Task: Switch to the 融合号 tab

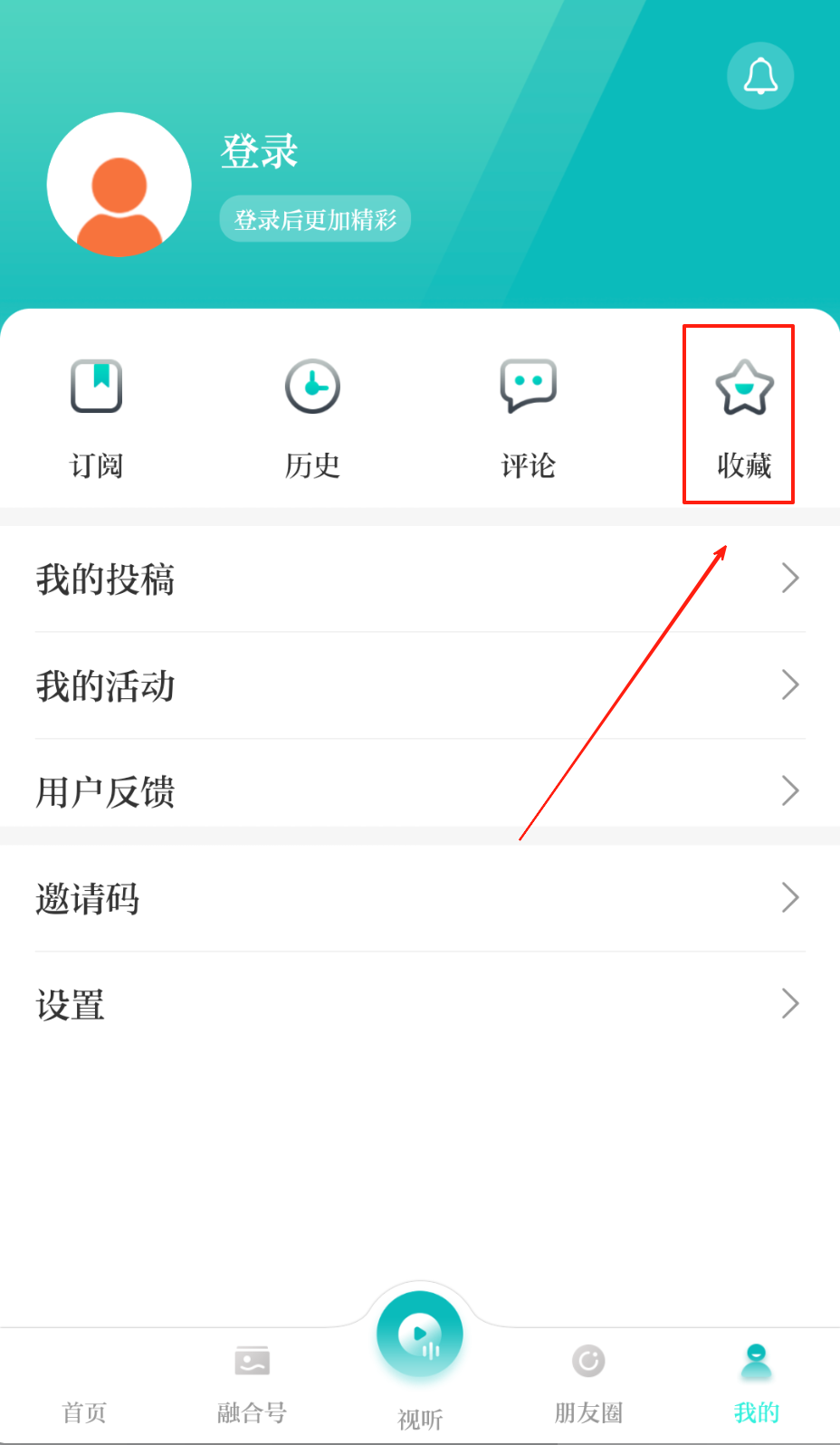Action: click(252, 1385)
